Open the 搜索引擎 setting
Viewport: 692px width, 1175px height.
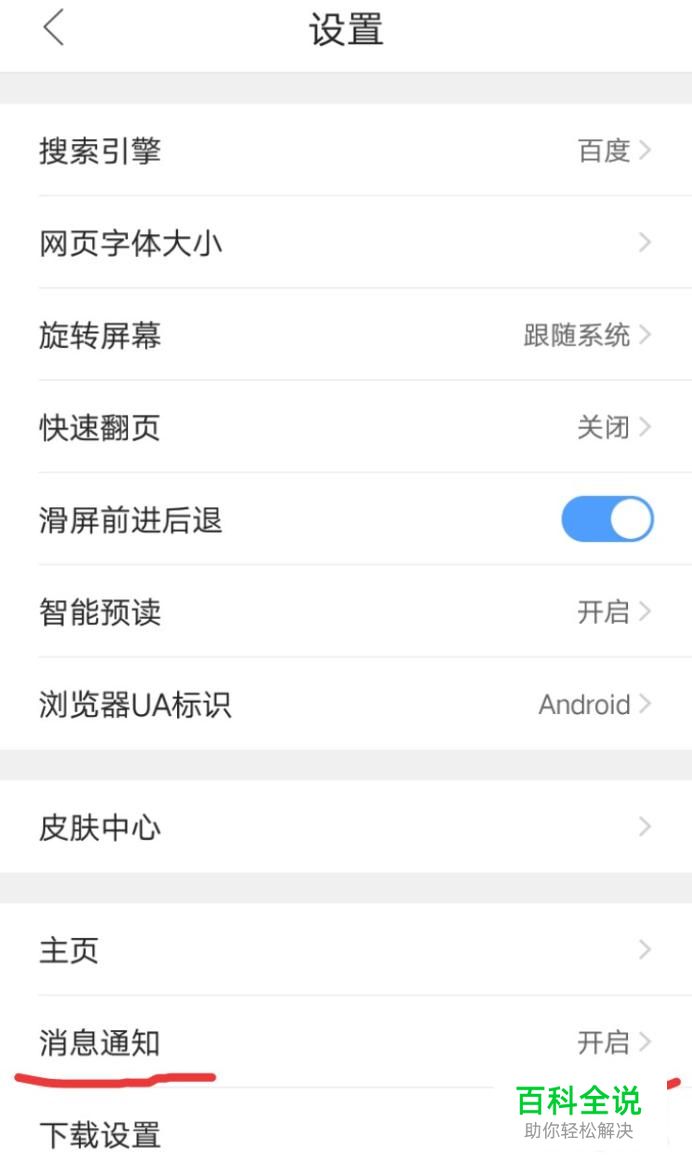pos(346,150)
